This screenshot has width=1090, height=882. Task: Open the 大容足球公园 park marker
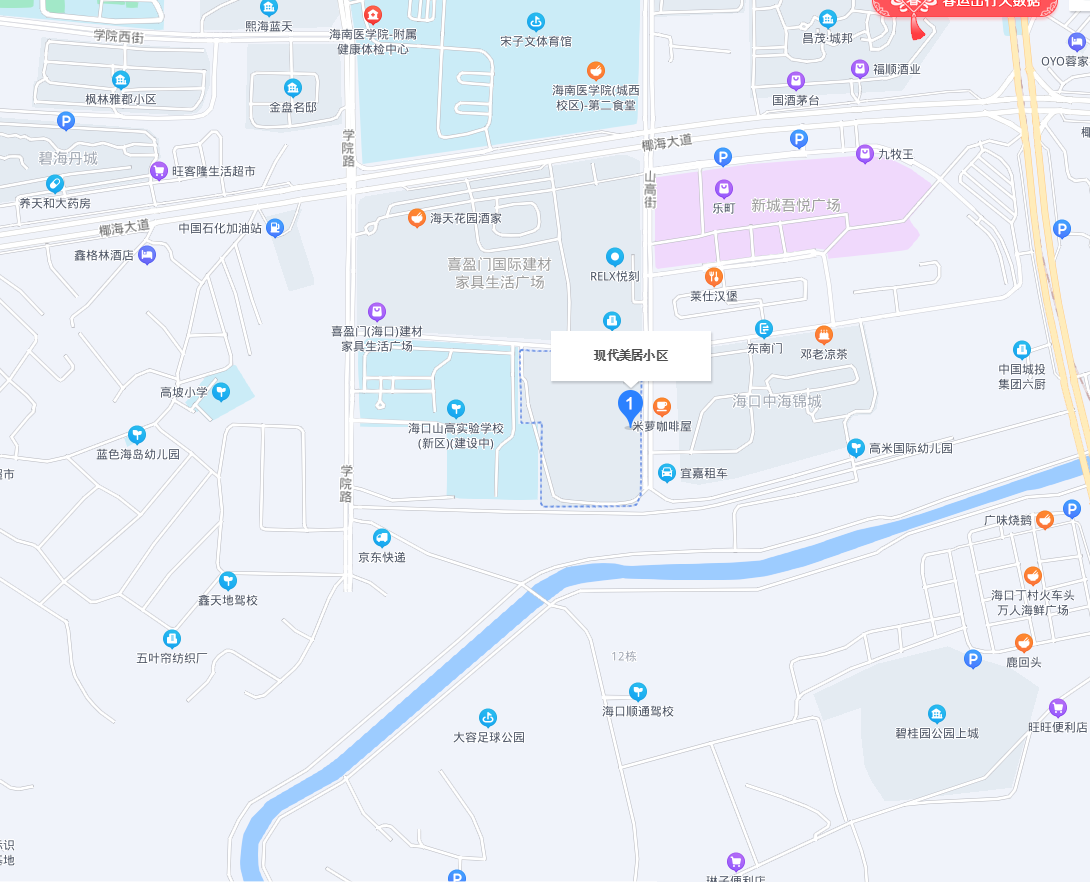488,717
